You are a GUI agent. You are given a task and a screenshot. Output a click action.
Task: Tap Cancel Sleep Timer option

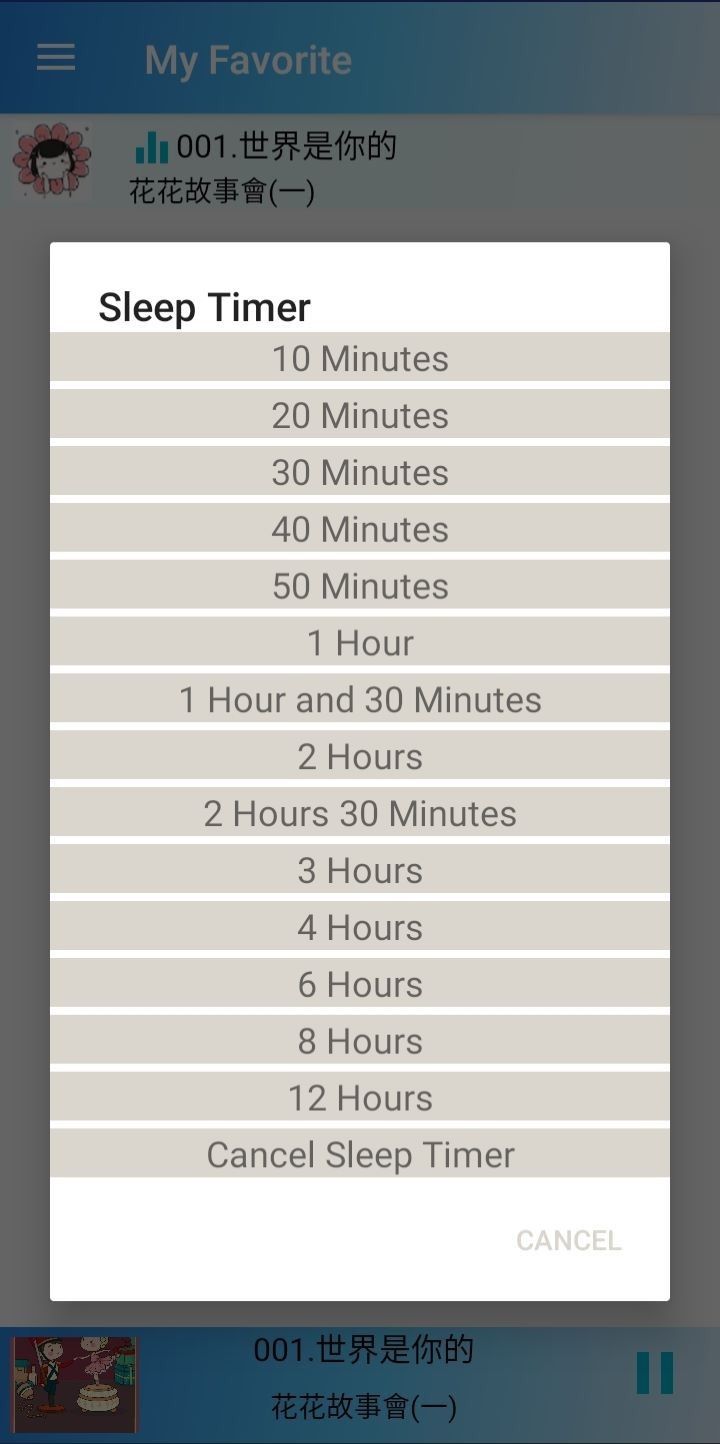pos(360,1155)
